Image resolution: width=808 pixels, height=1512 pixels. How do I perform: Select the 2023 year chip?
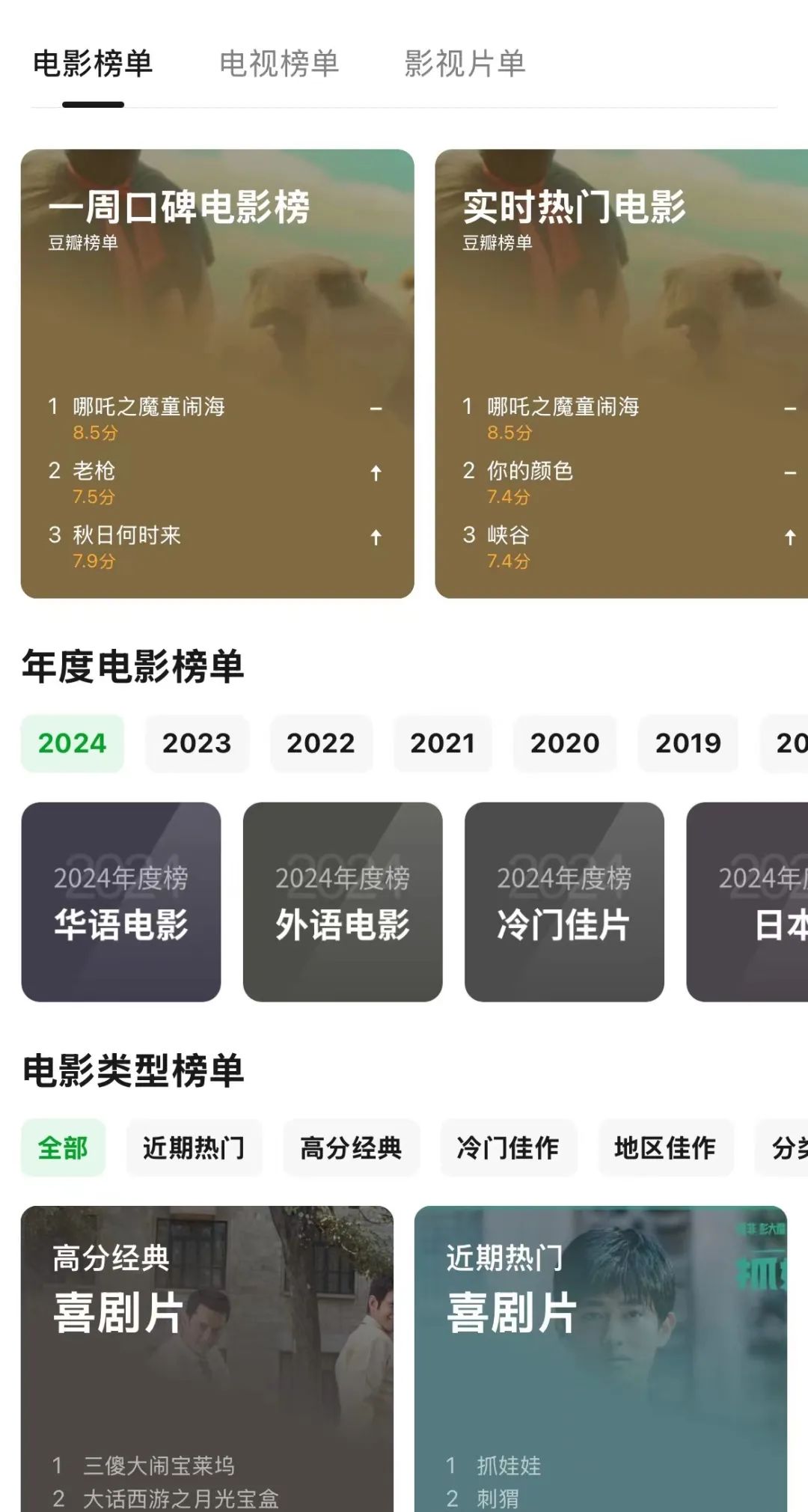click(197, 743)
